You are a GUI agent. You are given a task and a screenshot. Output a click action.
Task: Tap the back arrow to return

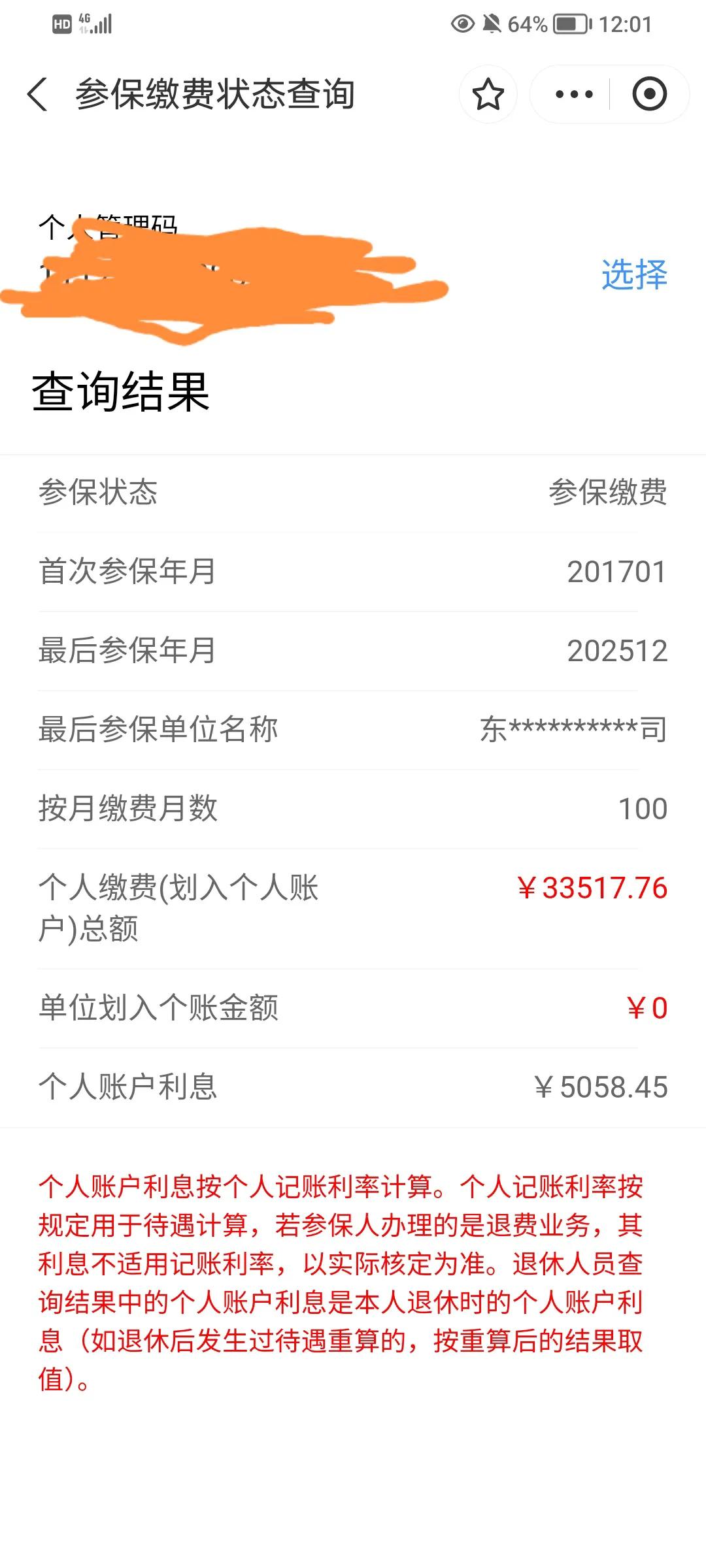click(x=38, y=95)
